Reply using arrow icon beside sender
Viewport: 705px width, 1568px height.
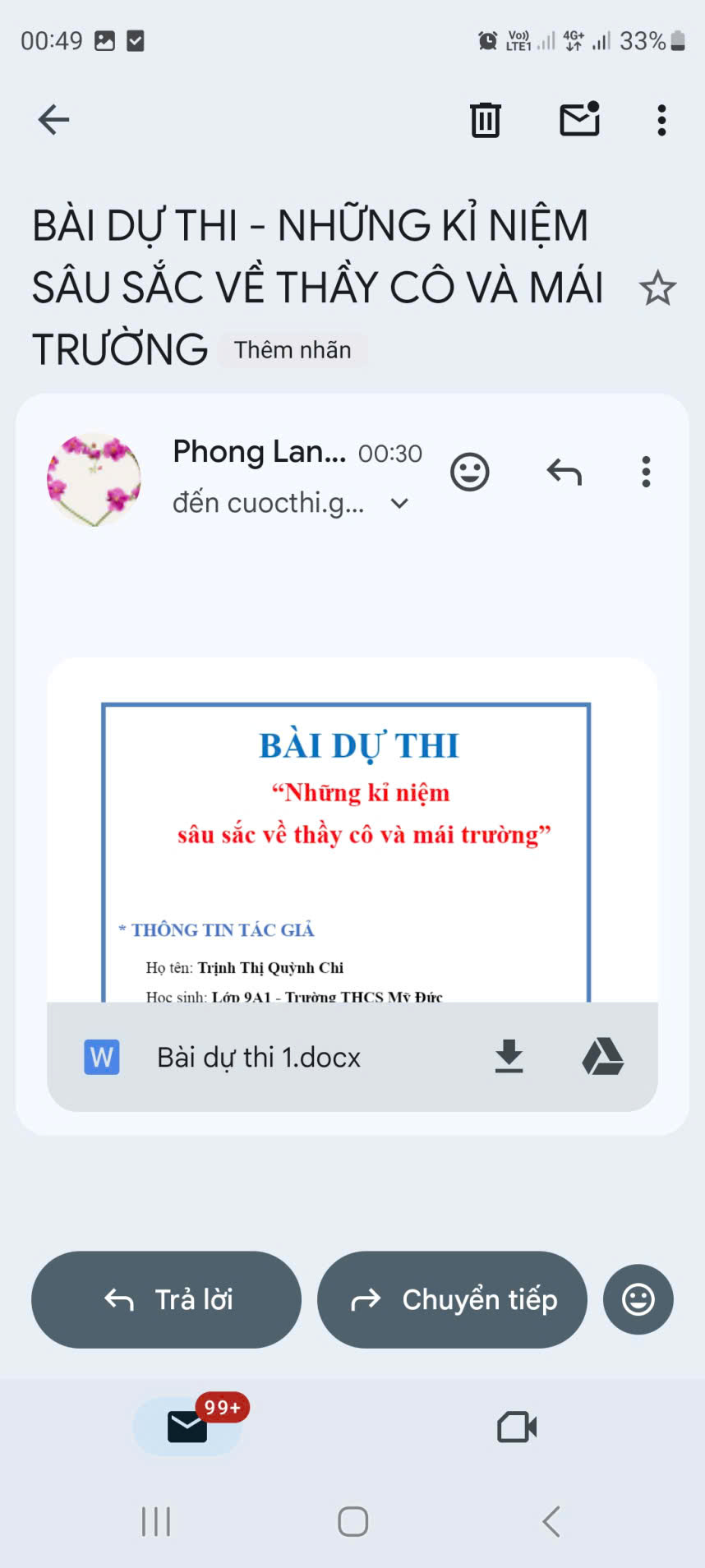coord(564,473)
